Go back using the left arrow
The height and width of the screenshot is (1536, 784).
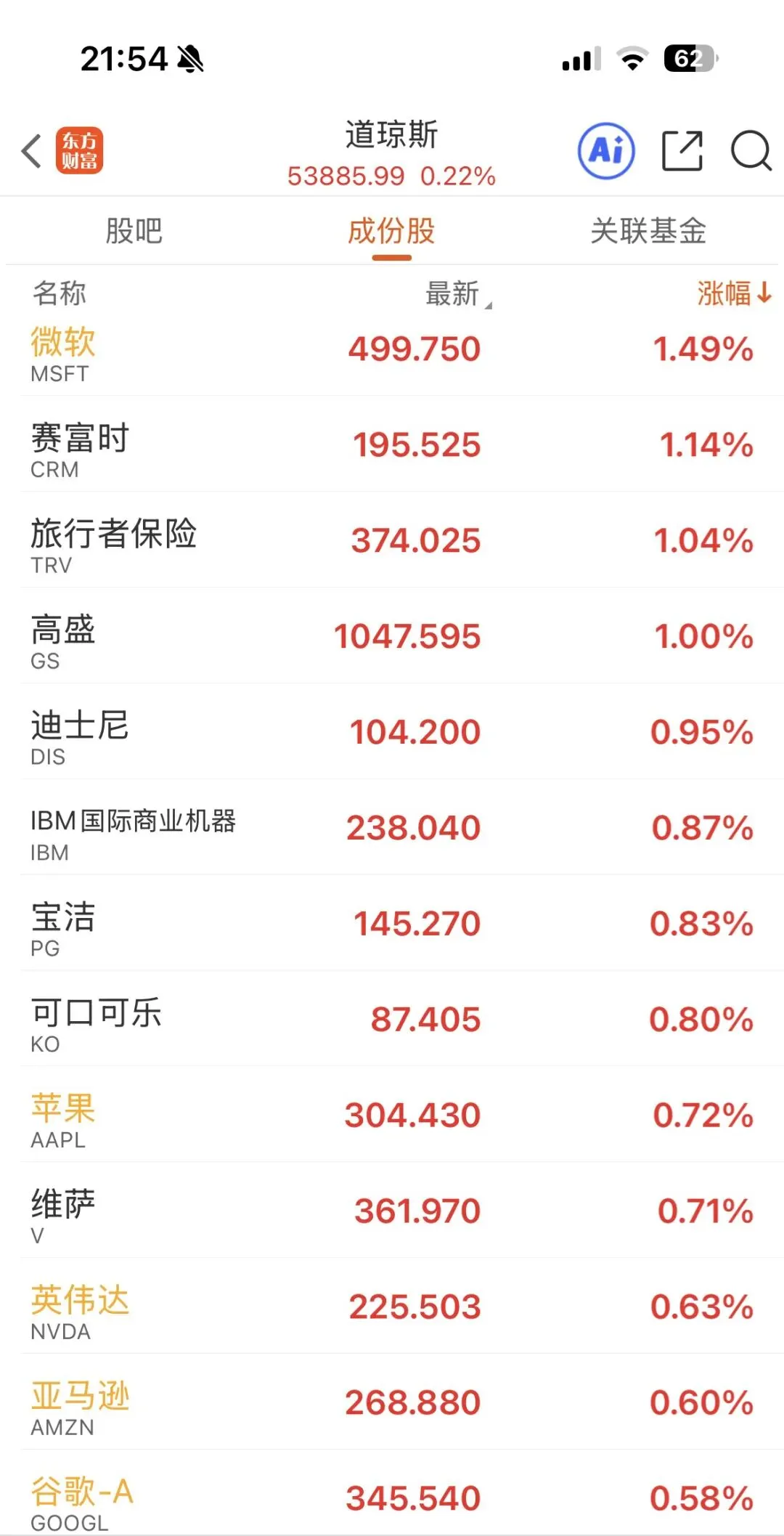tap(32, 151)
